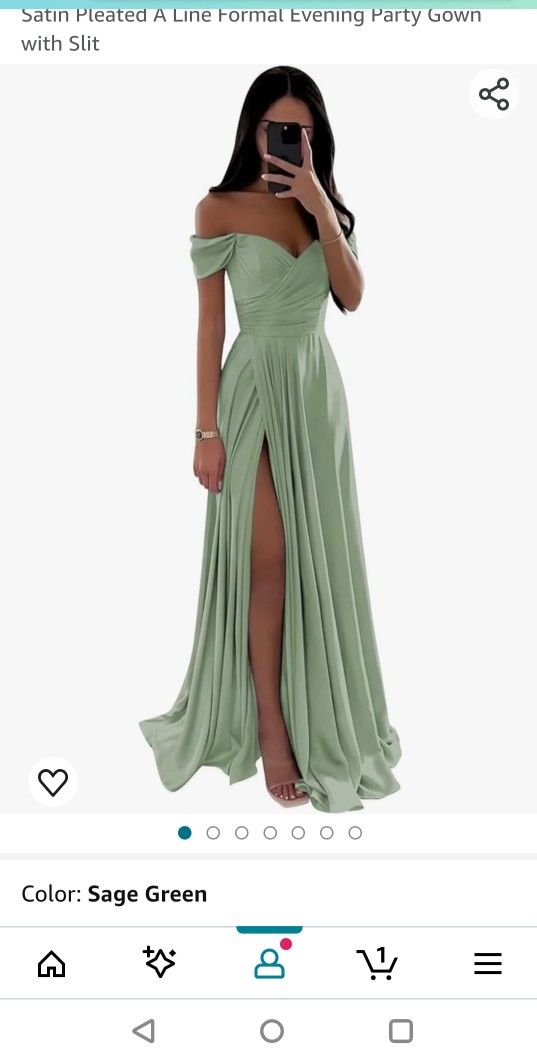Open the sparkle AI assistant tab

pos(160,962)
